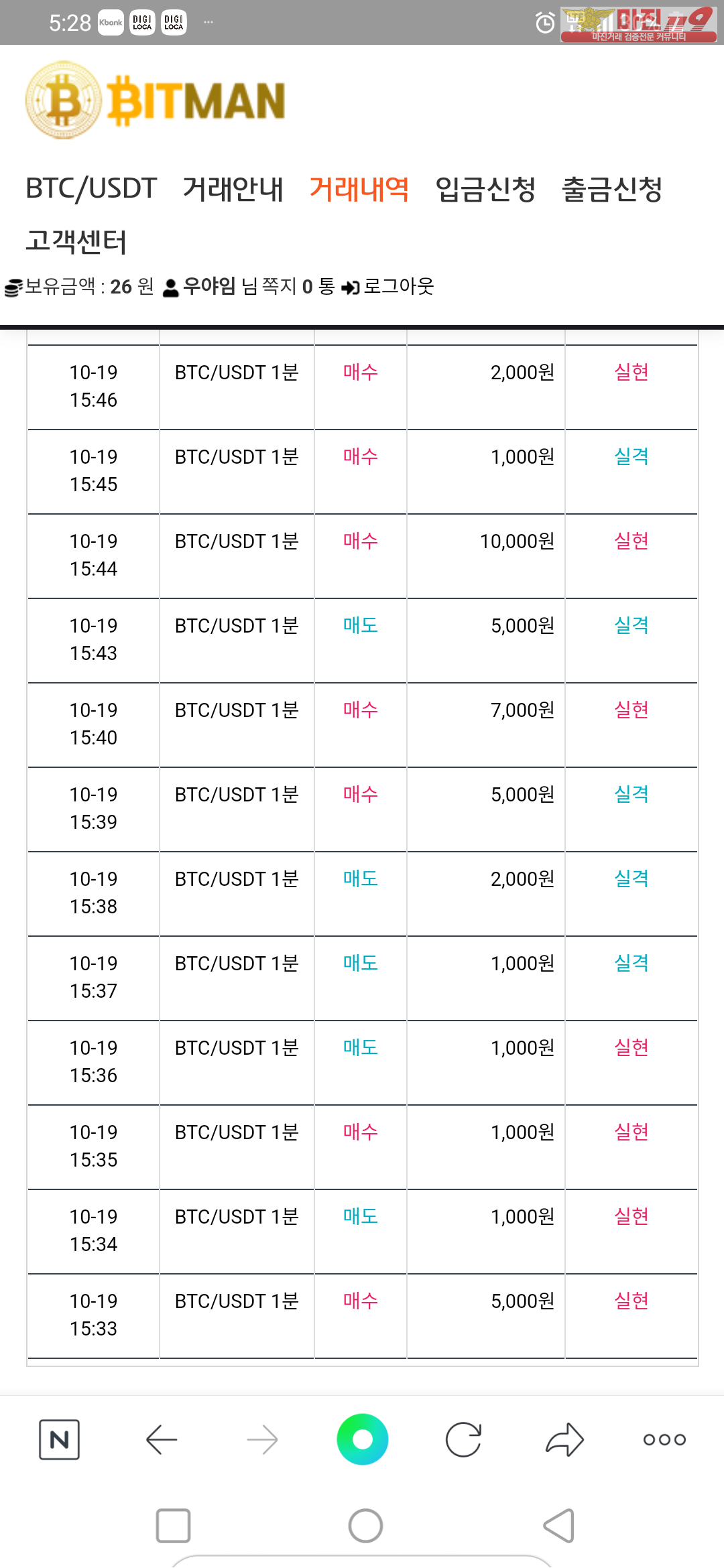Open the 거래안내 trading guide page
Image resolution: width=724 pixels, height=1568 pixels.
pos(233,189)
